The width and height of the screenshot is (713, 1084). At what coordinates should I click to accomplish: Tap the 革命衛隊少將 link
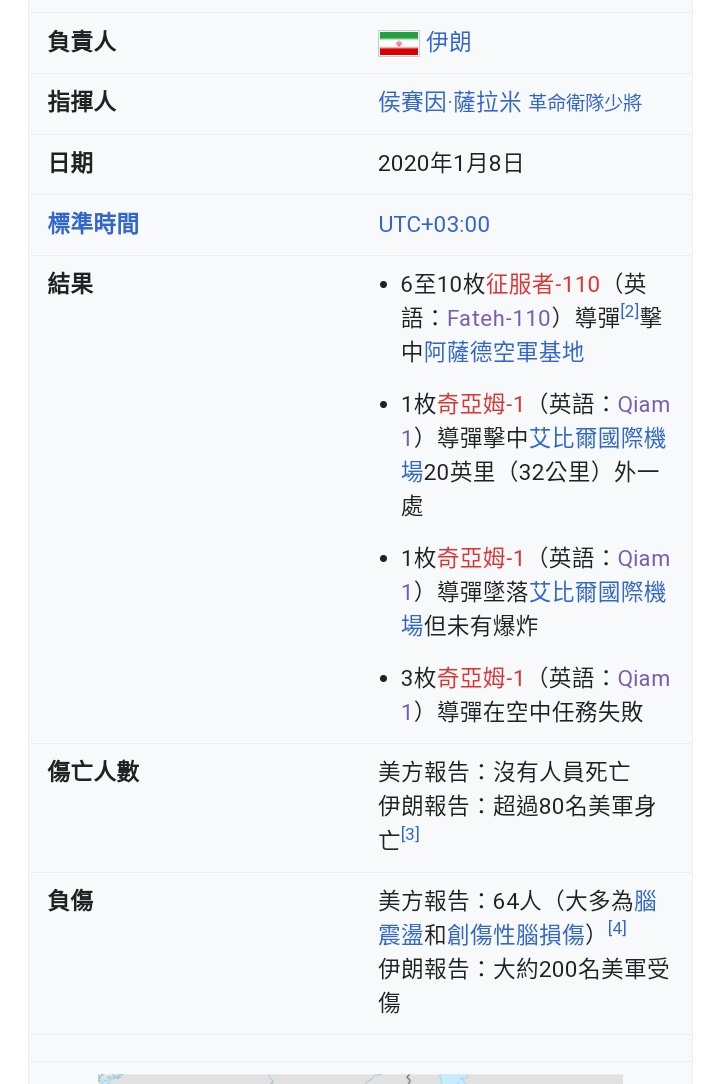click(585, 103)
